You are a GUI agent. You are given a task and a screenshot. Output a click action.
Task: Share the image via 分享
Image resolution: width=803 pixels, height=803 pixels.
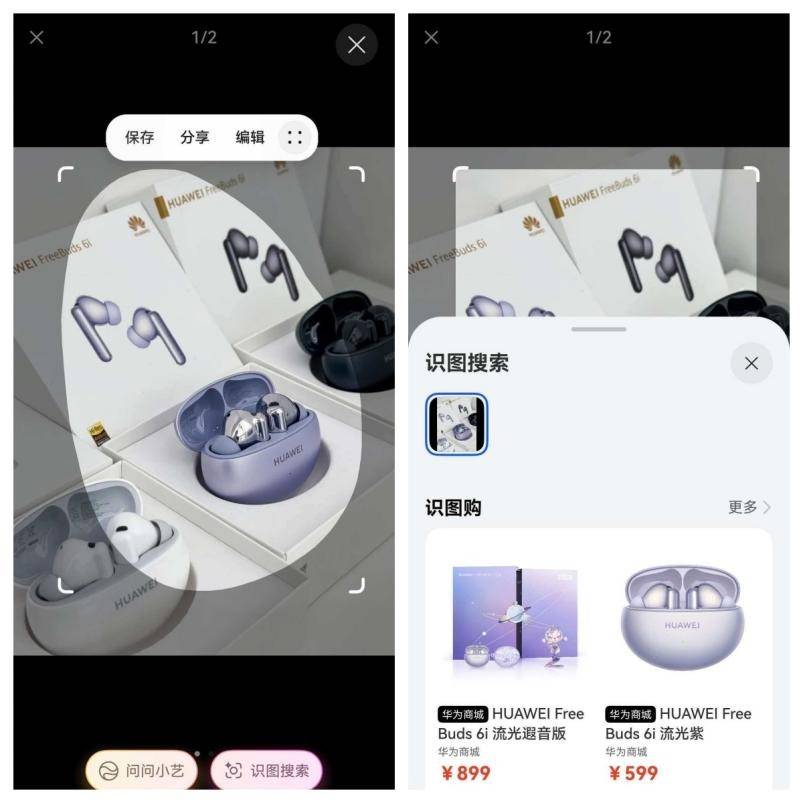pos(195,138)
